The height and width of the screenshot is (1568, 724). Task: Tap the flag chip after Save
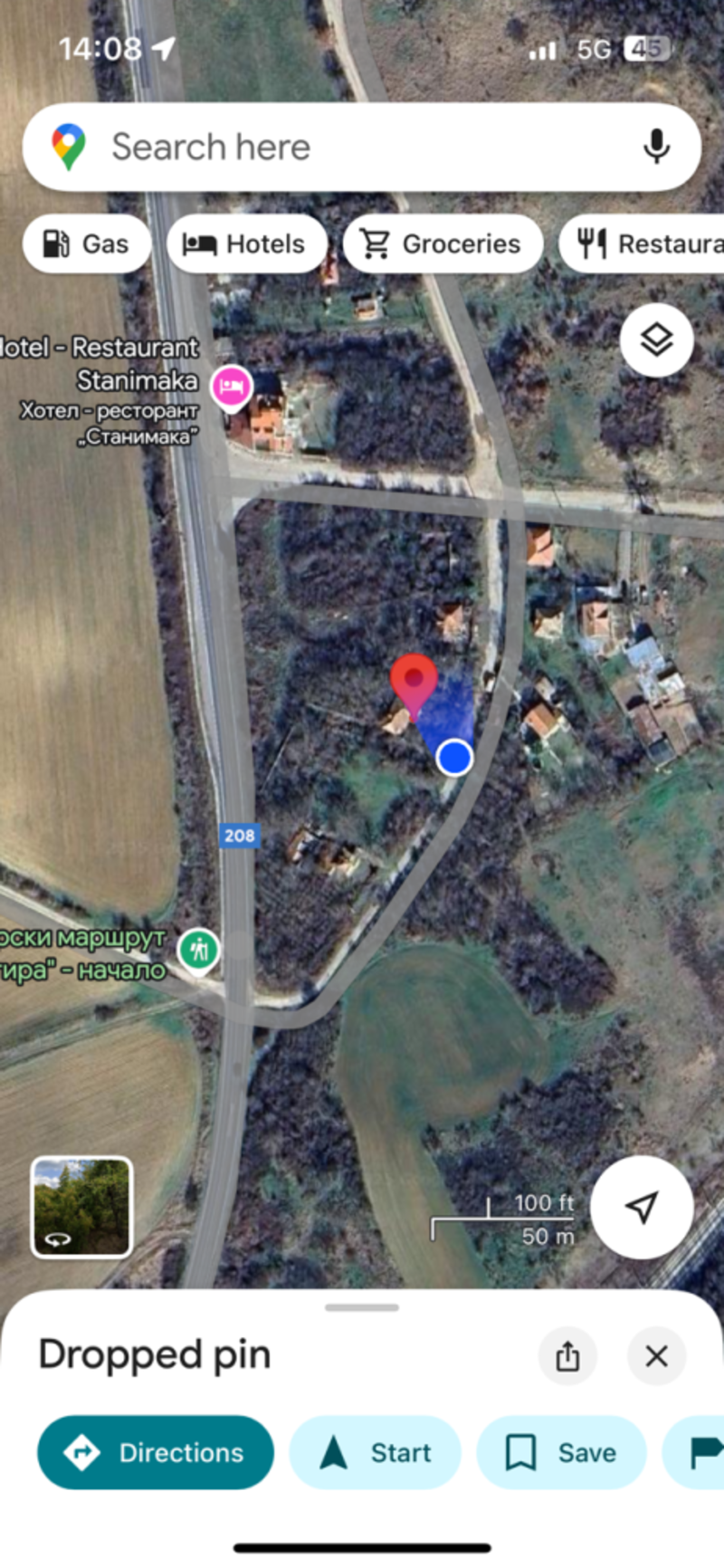(x=695, y=1452)
